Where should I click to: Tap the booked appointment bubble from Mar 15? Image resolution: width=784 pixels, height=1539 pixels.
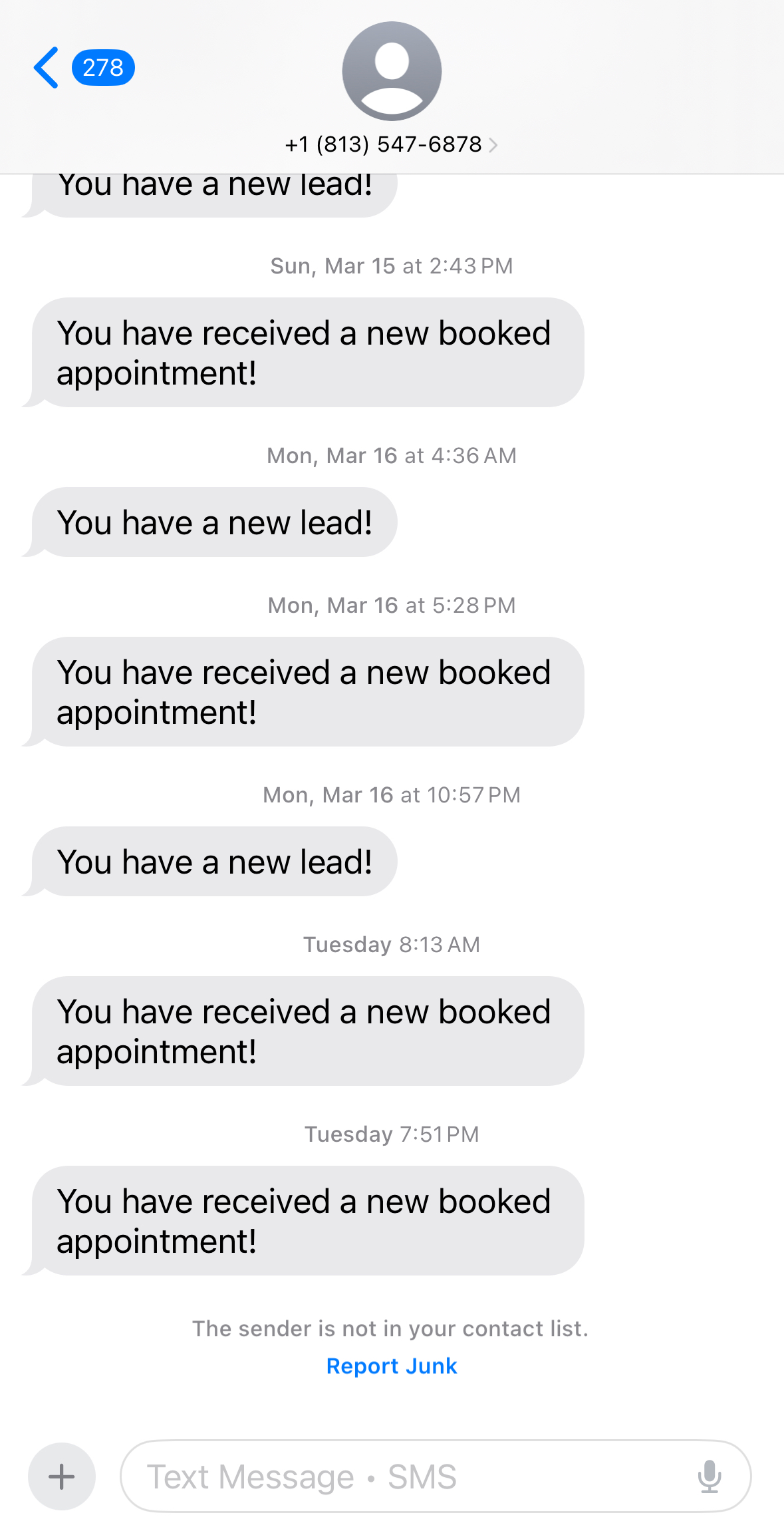306,352
